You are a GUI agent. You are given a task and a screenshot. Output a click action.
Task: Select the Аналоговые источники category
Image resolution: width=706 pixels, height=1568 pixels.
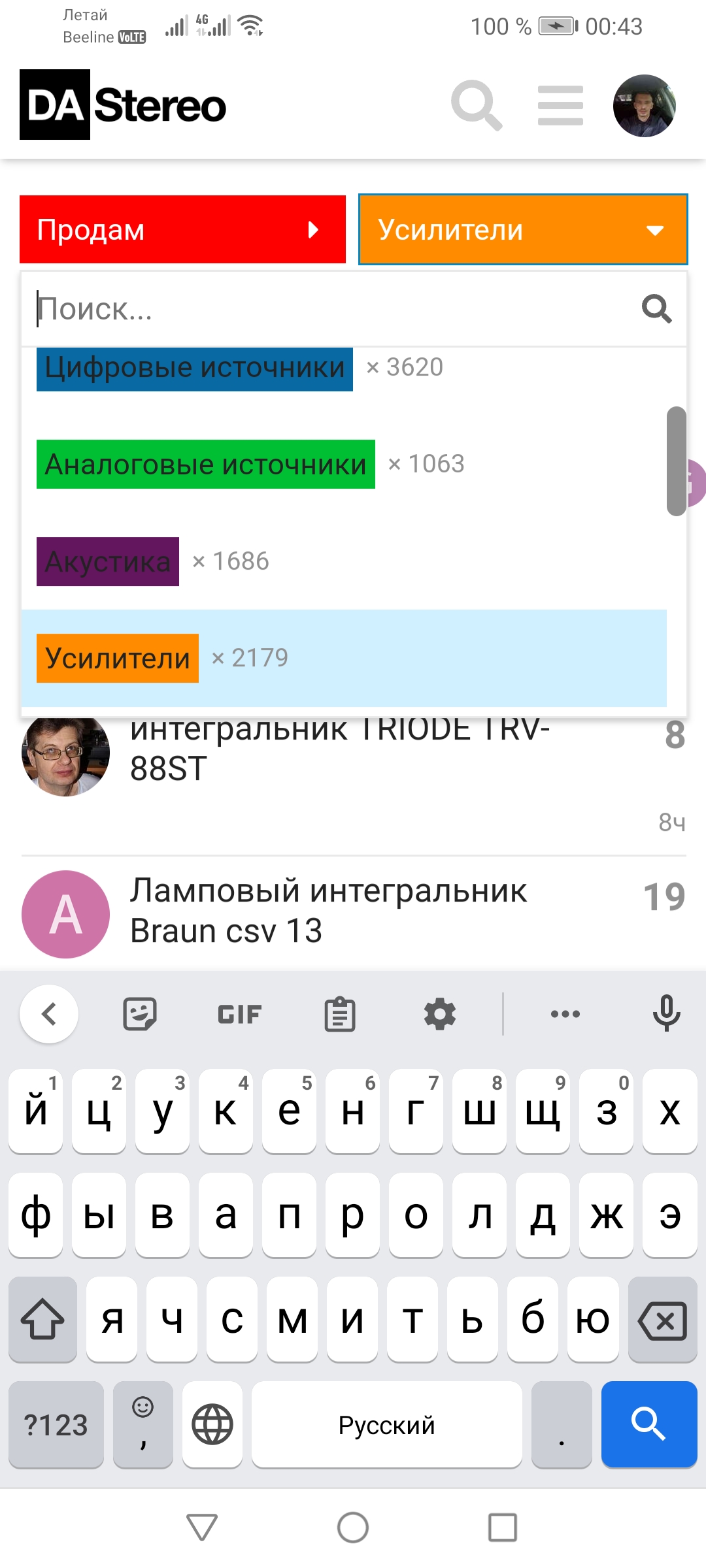tap(205, 465)
